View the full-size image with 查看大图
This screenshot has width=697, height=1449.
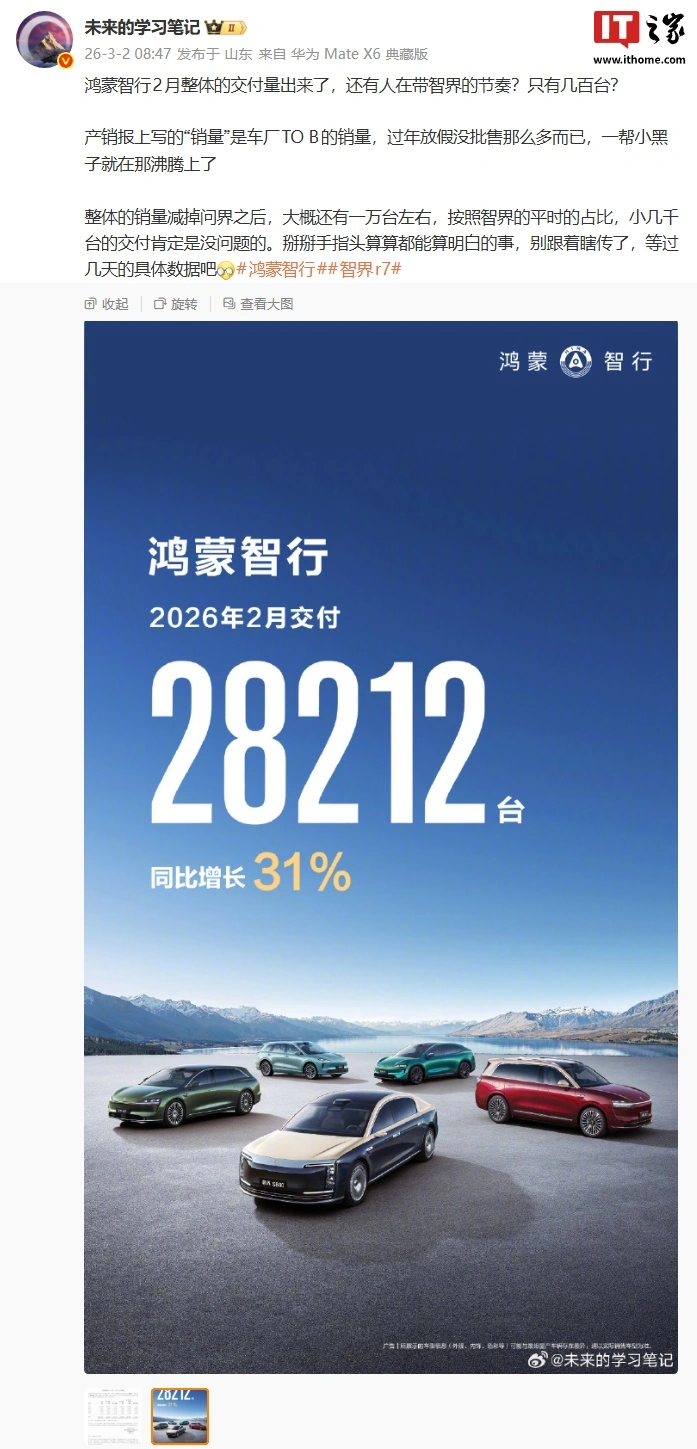(x=258, y=304)
